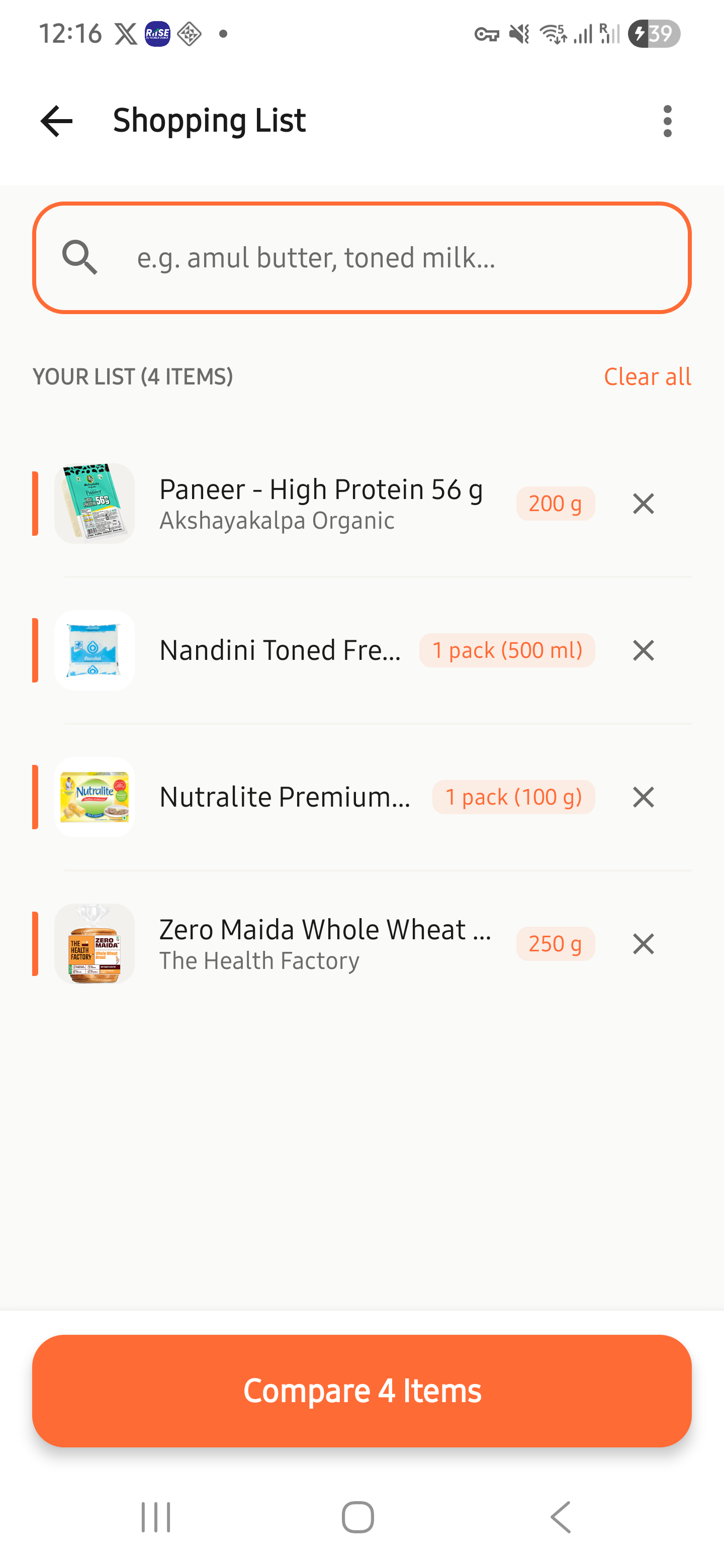
Task: Tap the battery indicator showing 39
Action: [654, 34]
